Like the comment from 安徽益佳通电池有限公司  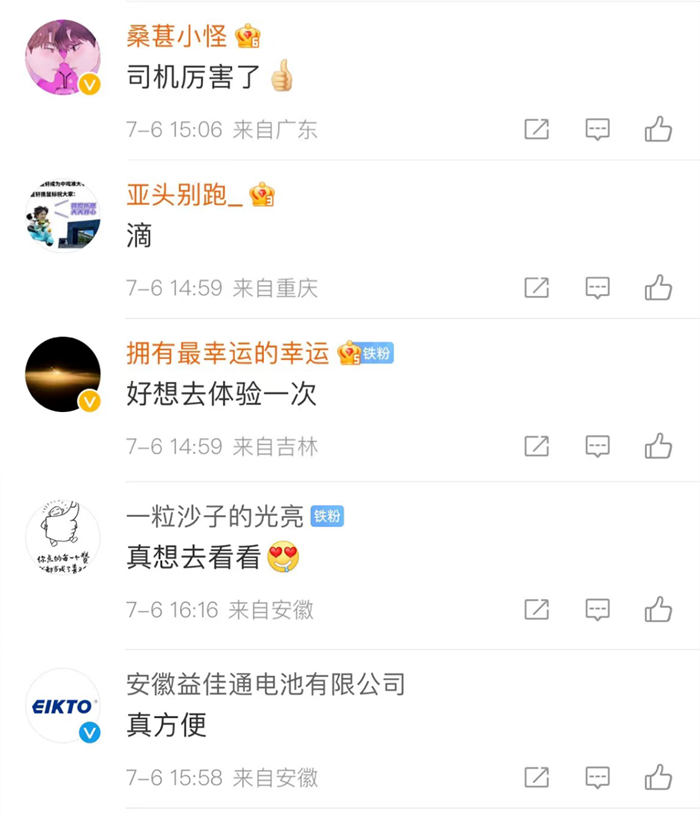pos(658,777)
